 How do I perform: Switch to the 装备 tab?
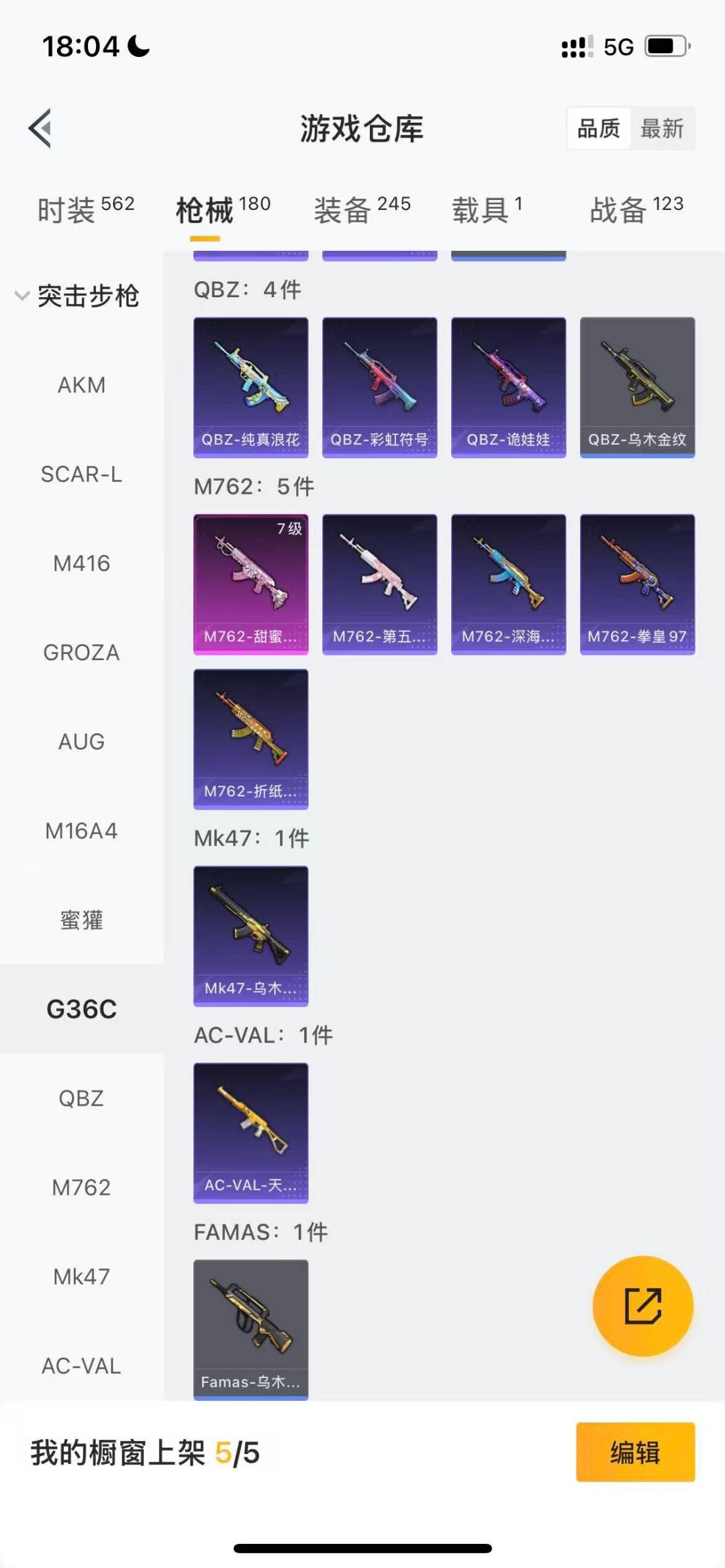point(362,209)
